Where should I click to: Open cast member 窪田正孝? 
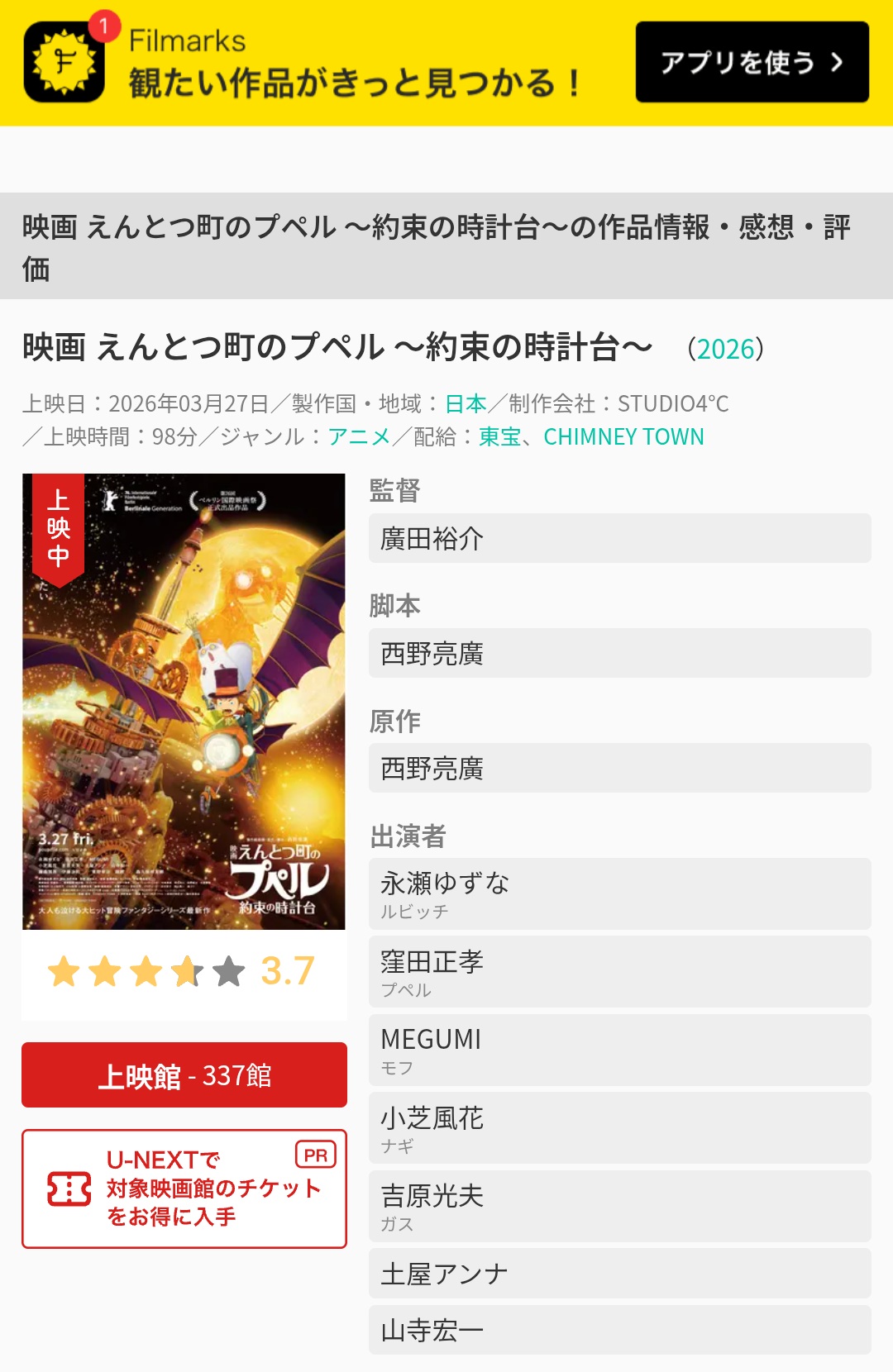(619, 972)
